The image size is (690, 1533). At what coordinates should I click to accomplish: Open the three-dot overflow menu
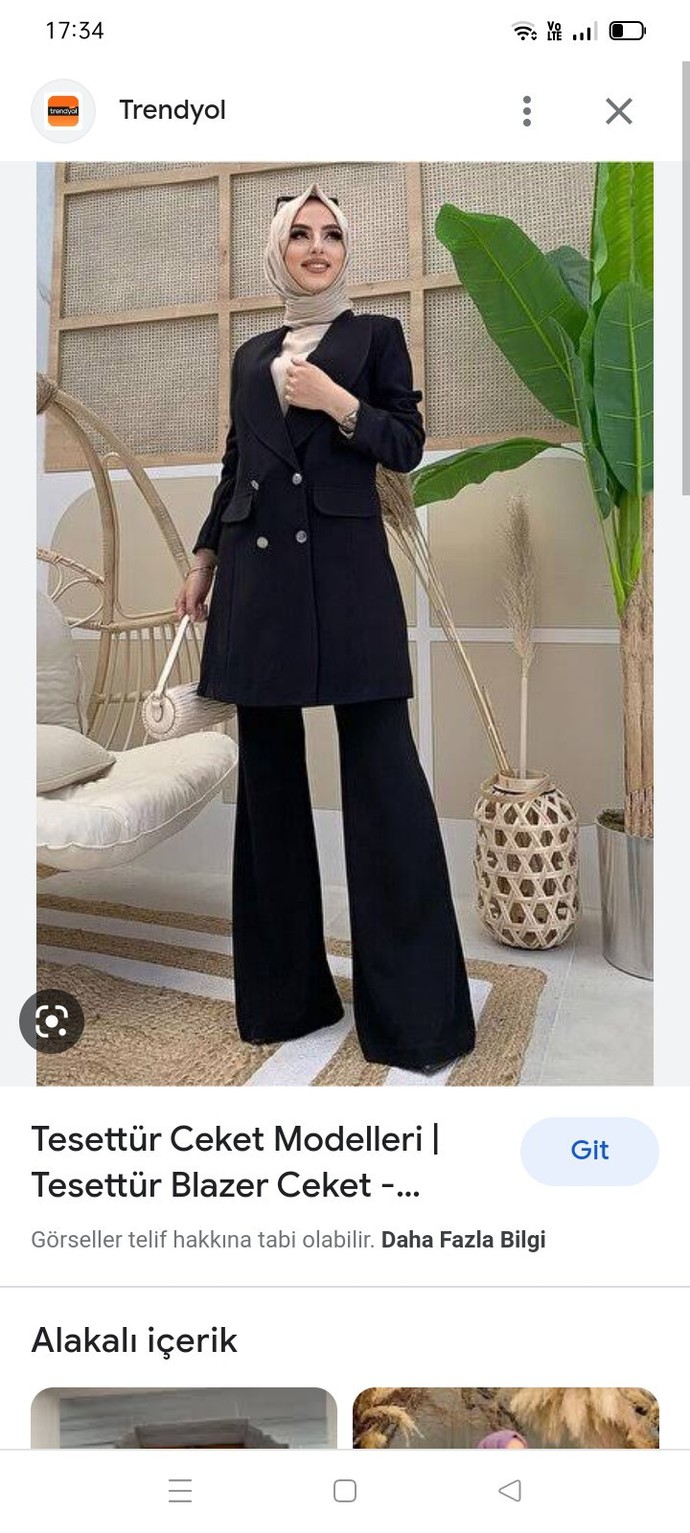click(527, 111)
